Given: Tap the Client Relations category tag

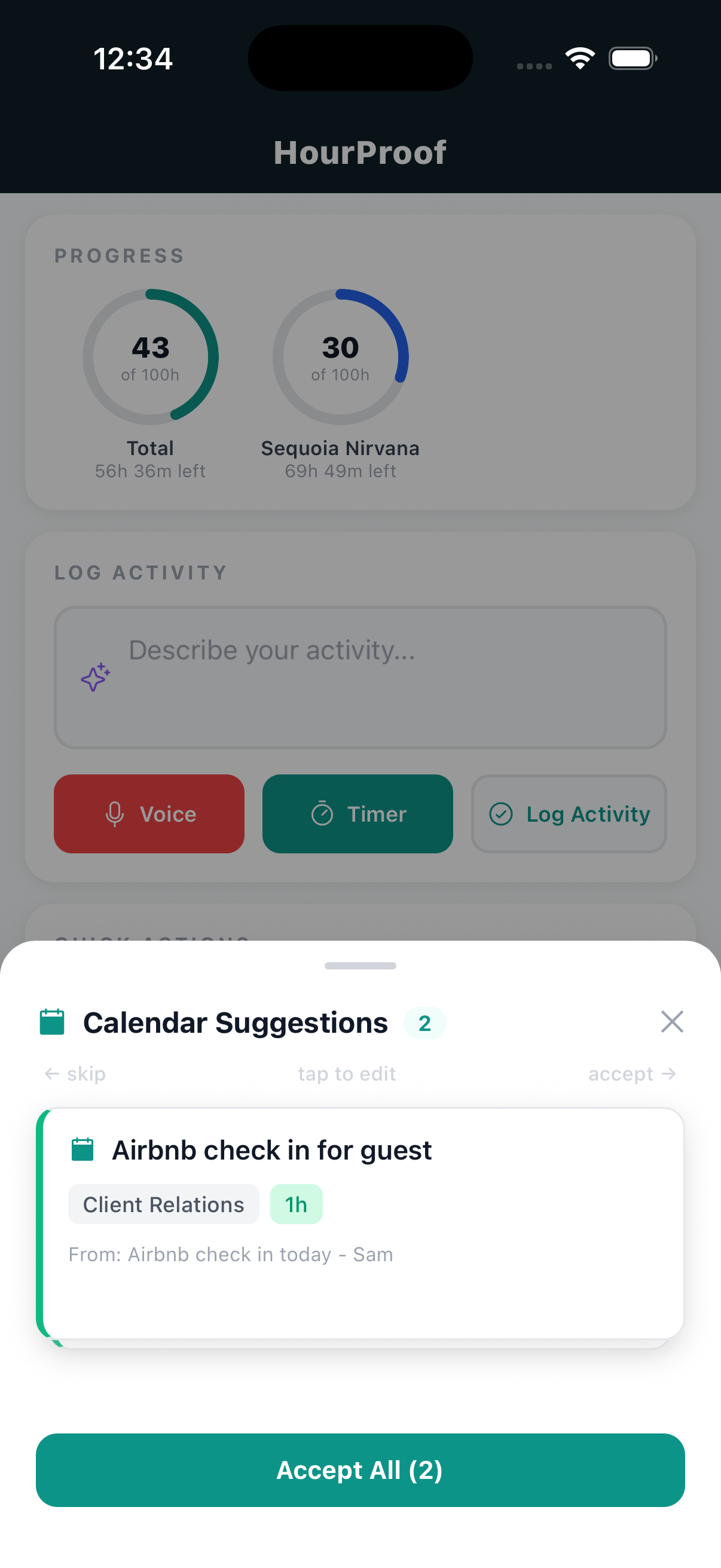Looking at the screenshot, I should [x=163, y=1203].
